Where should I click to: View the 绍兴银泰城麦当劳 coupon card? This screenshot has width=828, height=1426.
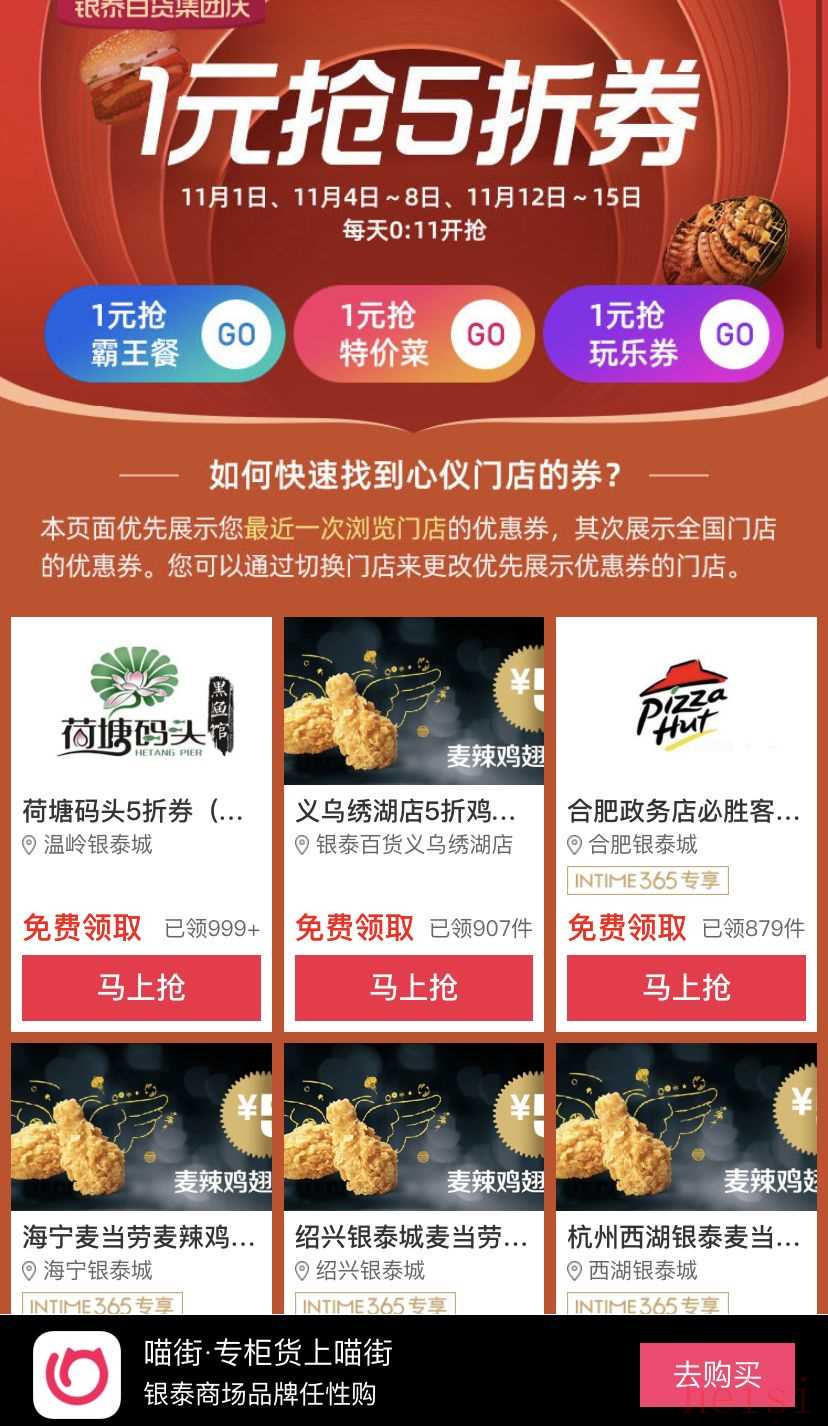click(413, 1160)
